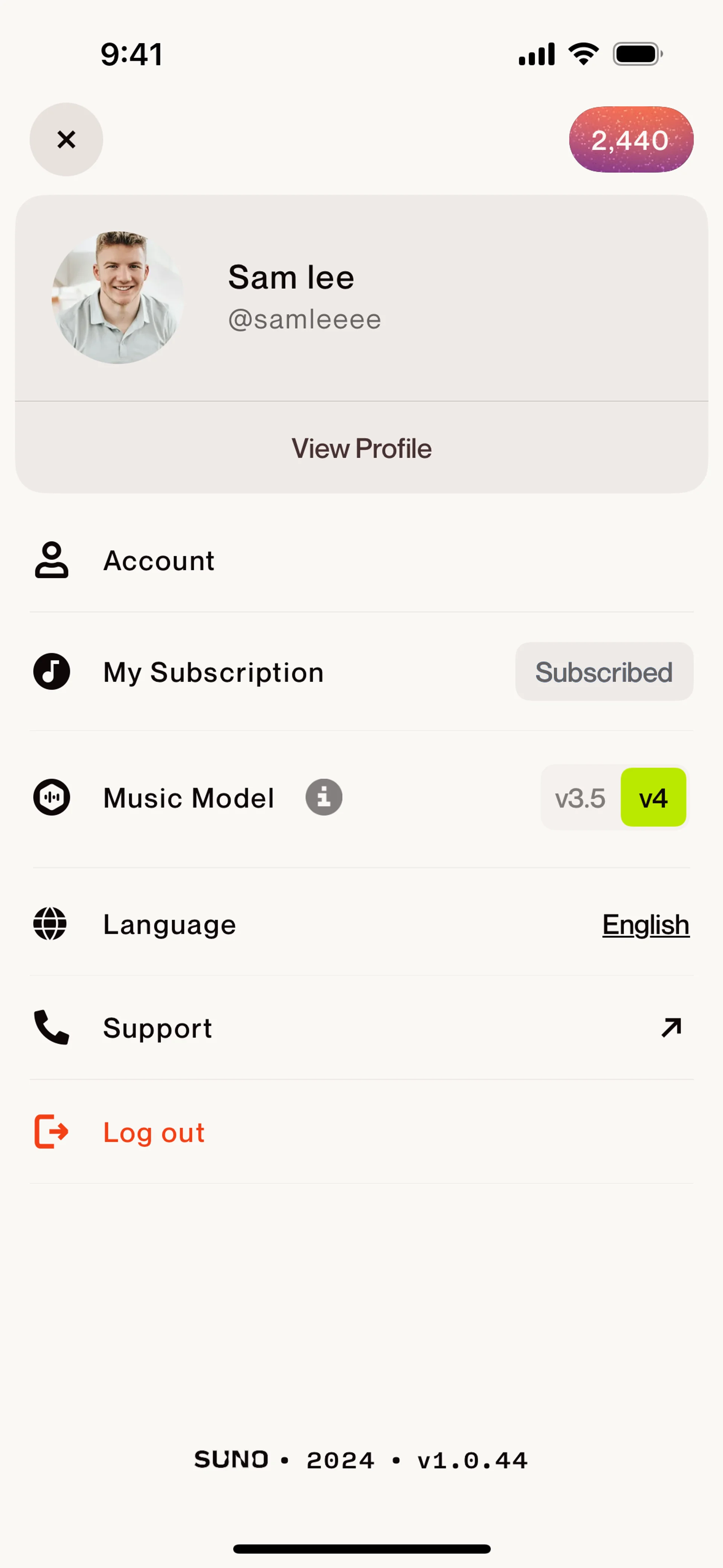
Task: Tap View Profile button
Action: click(x=361, y=448)
